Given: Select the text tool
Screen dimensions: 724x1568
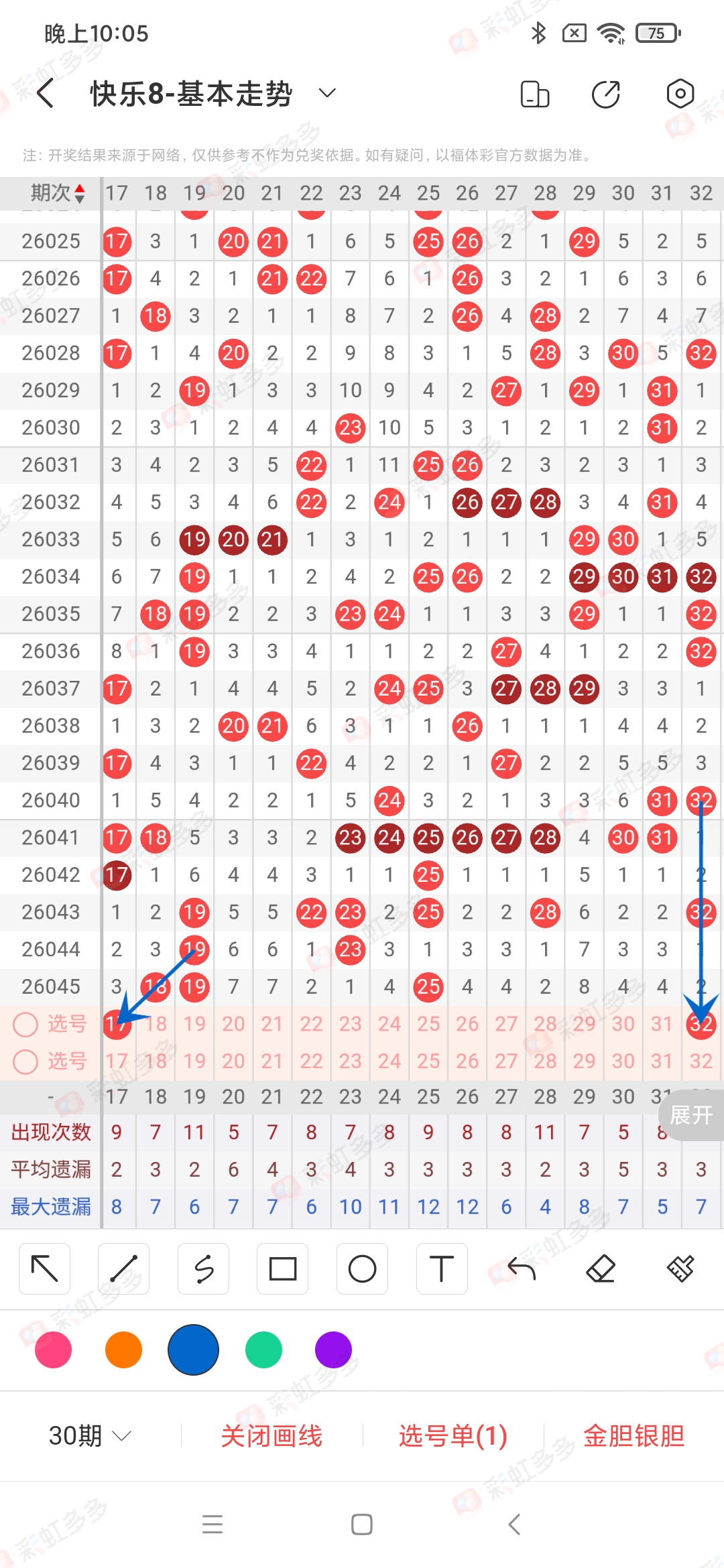Looking at the screenshot, I should point(441,1268).
